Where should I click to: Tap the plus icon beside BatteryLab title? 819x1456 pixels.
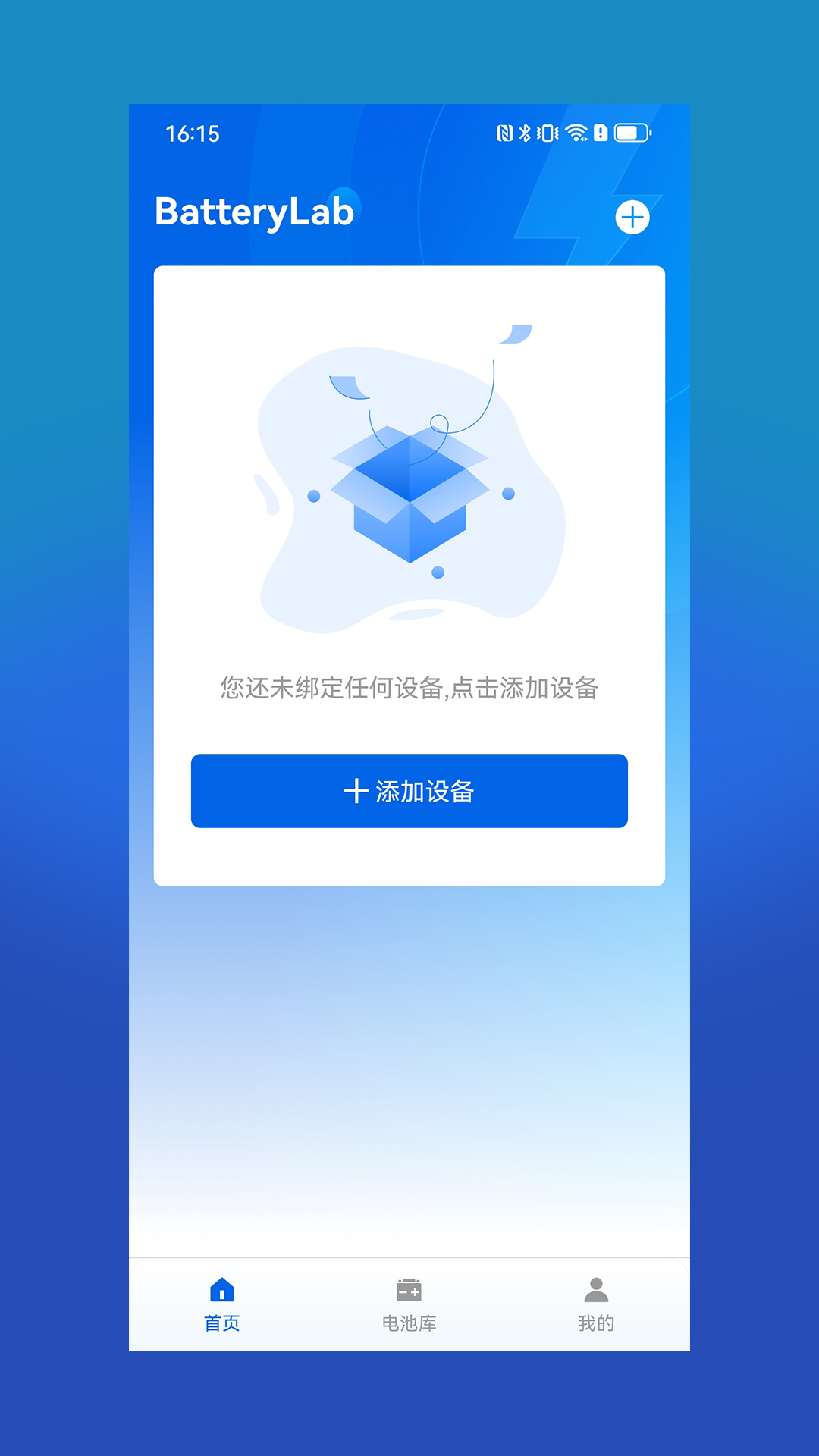tap(632, 218)
